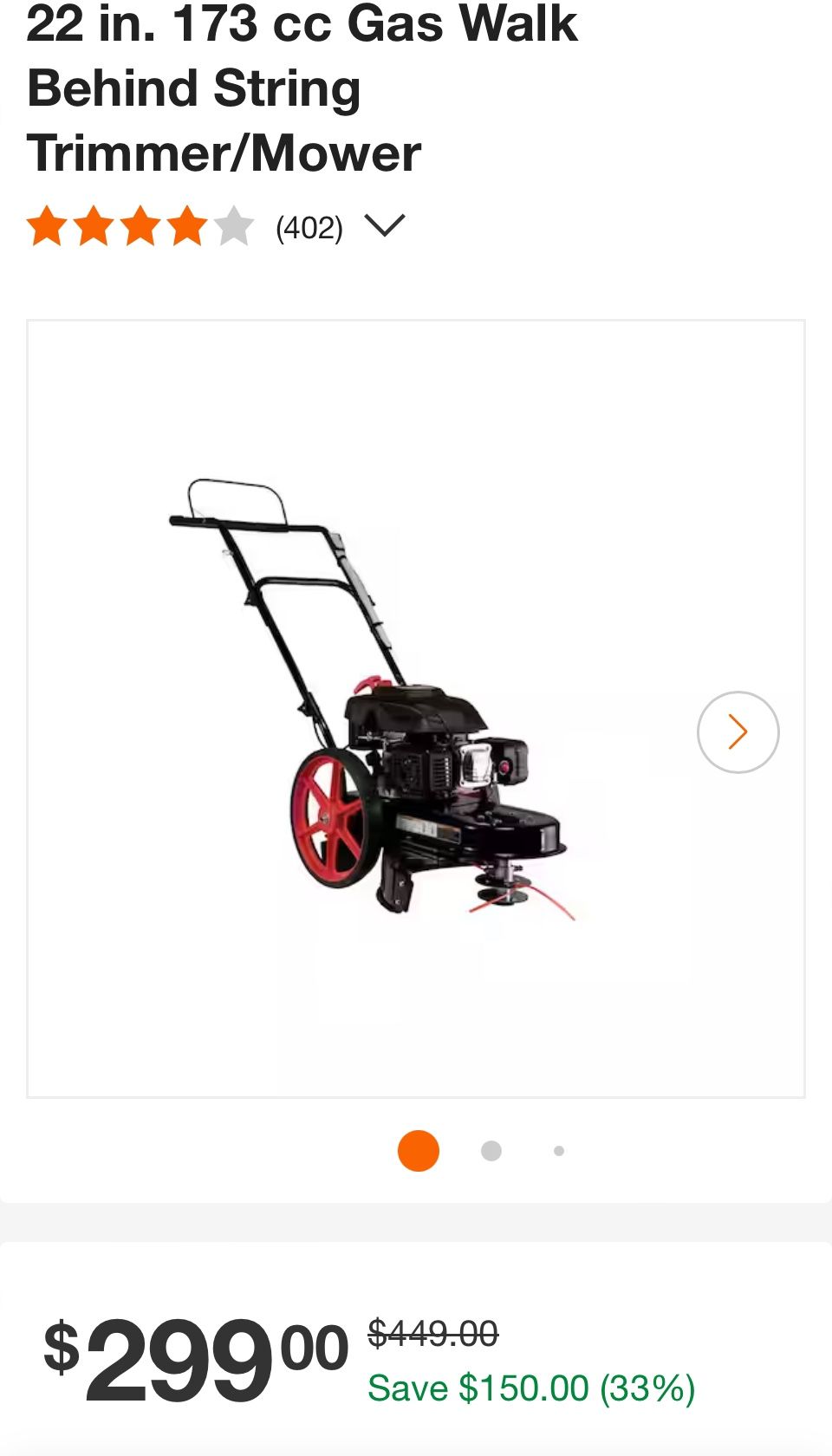Show the next product image with the arrow
Image resolution: width=832 pixels, height=1456 pixels.
point(738,732)
